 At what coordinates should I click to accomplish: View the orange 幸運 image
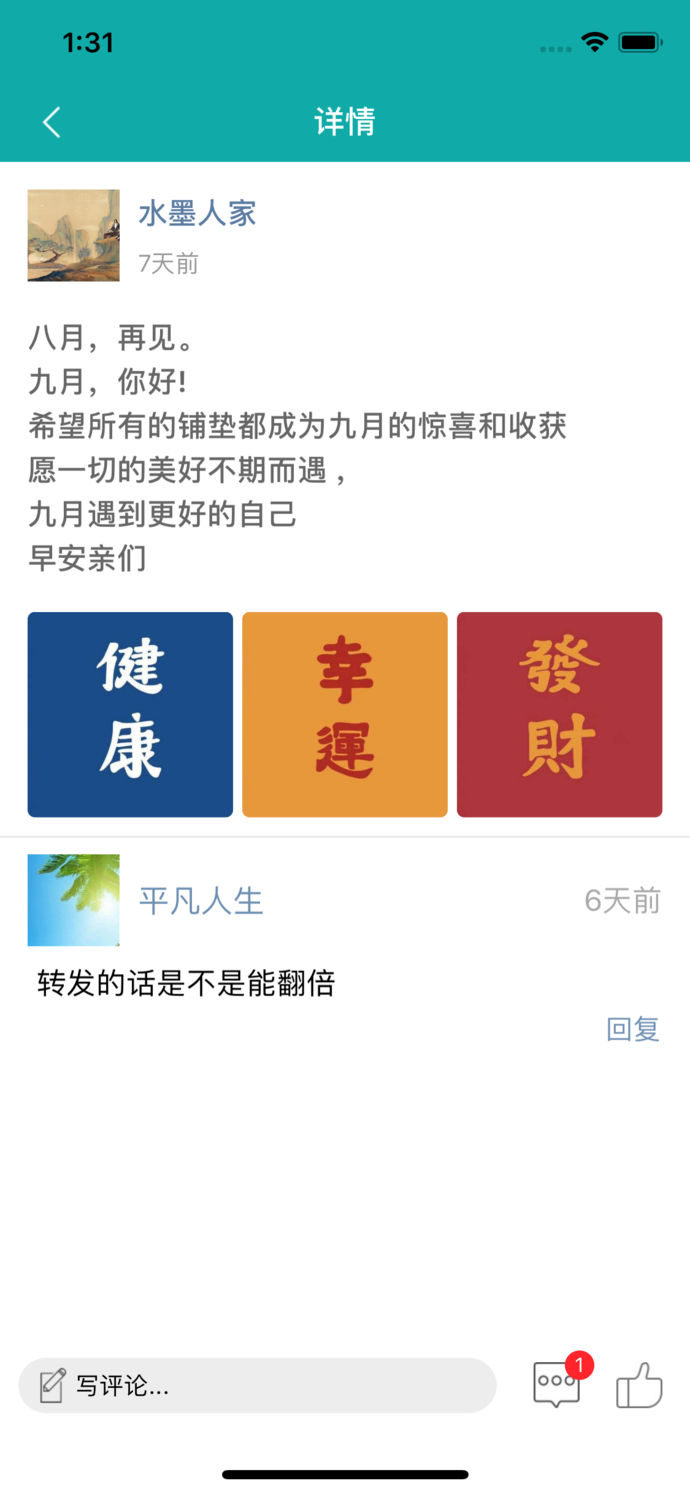pos(345,714)
